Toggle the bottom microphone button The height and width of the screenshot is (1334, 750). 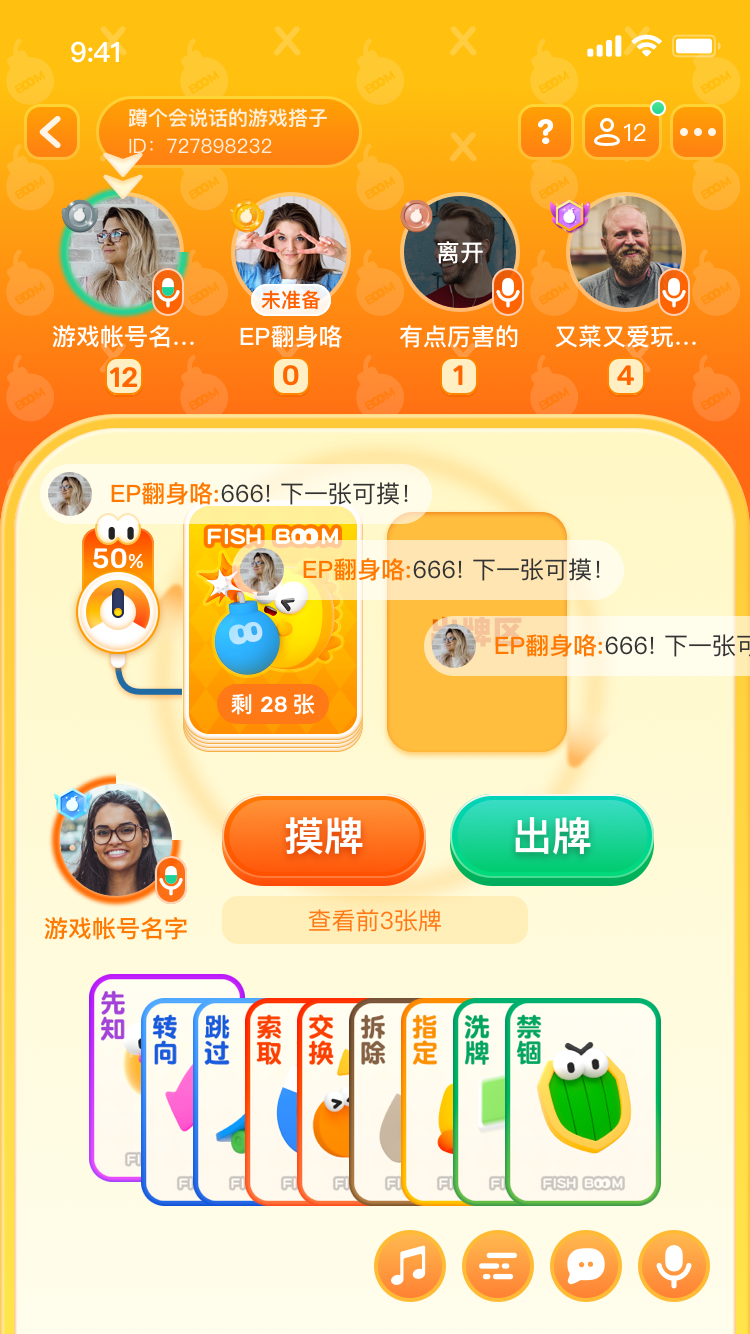(x=673, y=1266)
